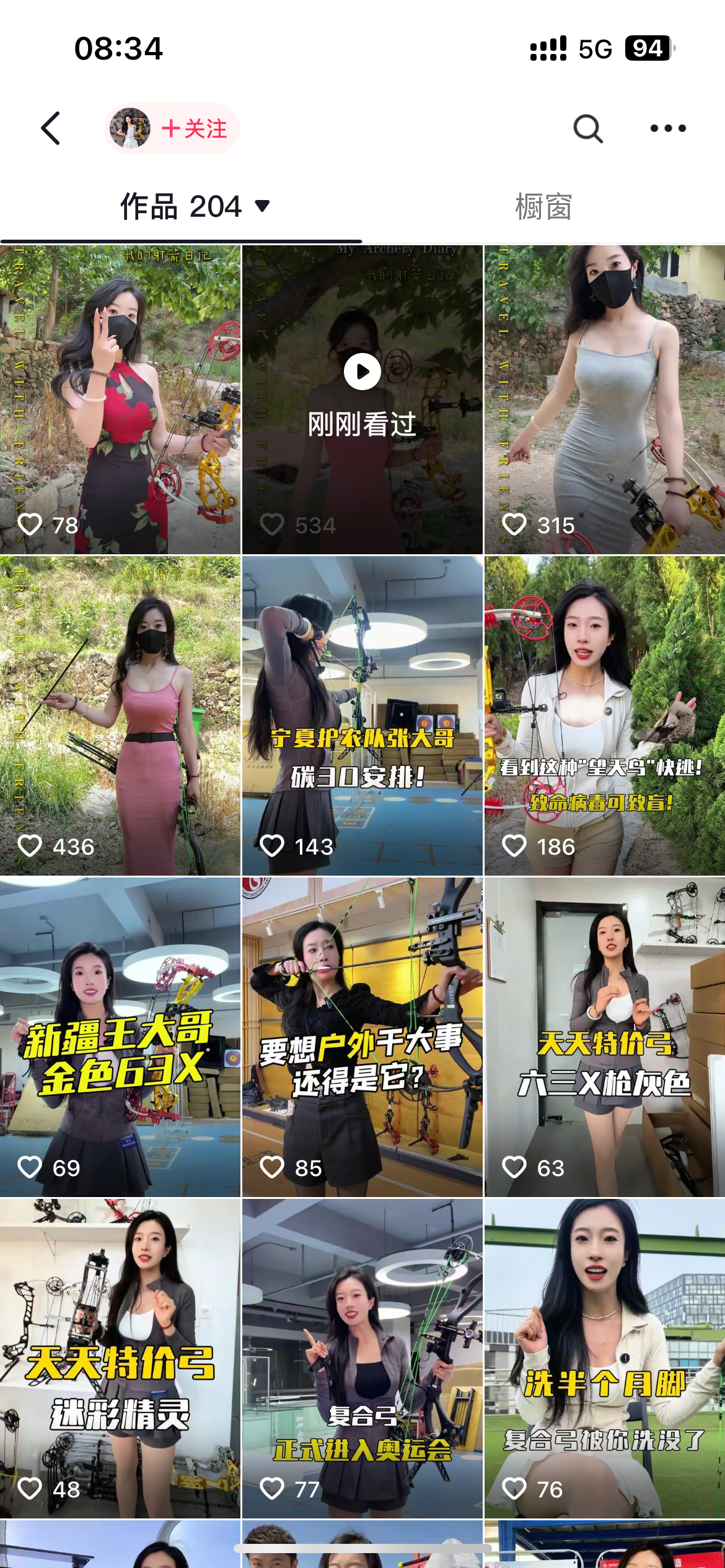Open the grey dress video with 315 likes

605,399
